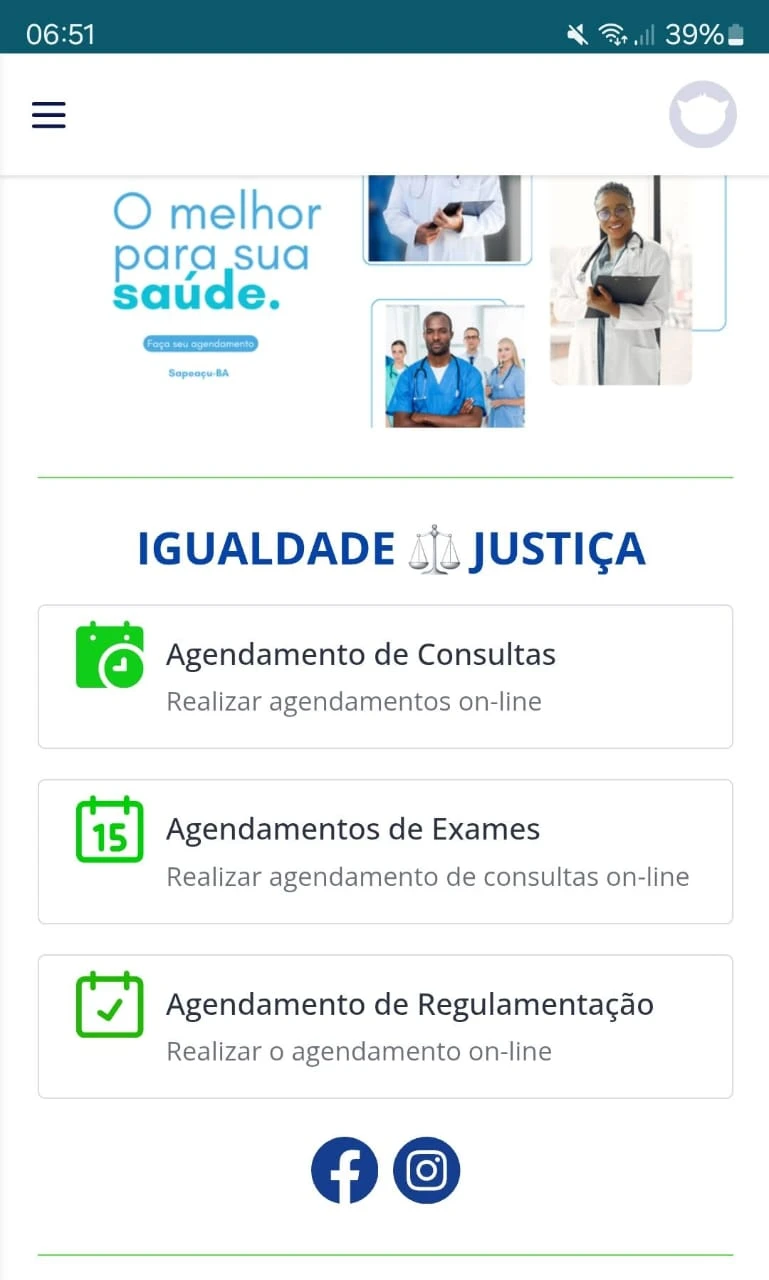Open the Facebook page icon
Screen dimensions: 769x1280
[344, 1170]
